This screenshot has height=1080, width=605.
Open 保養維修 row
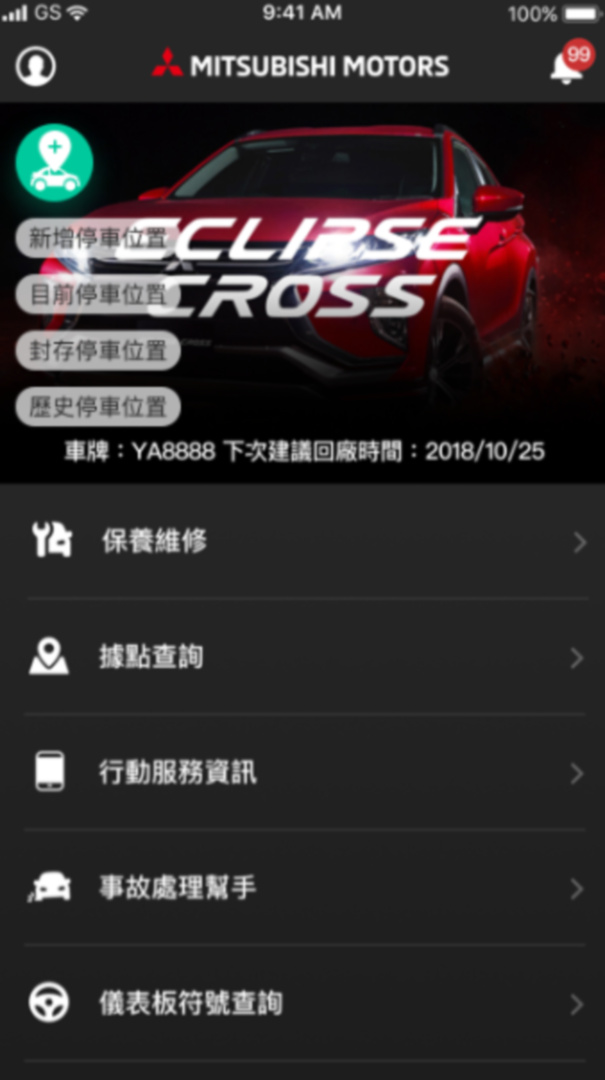coord(302,542)
